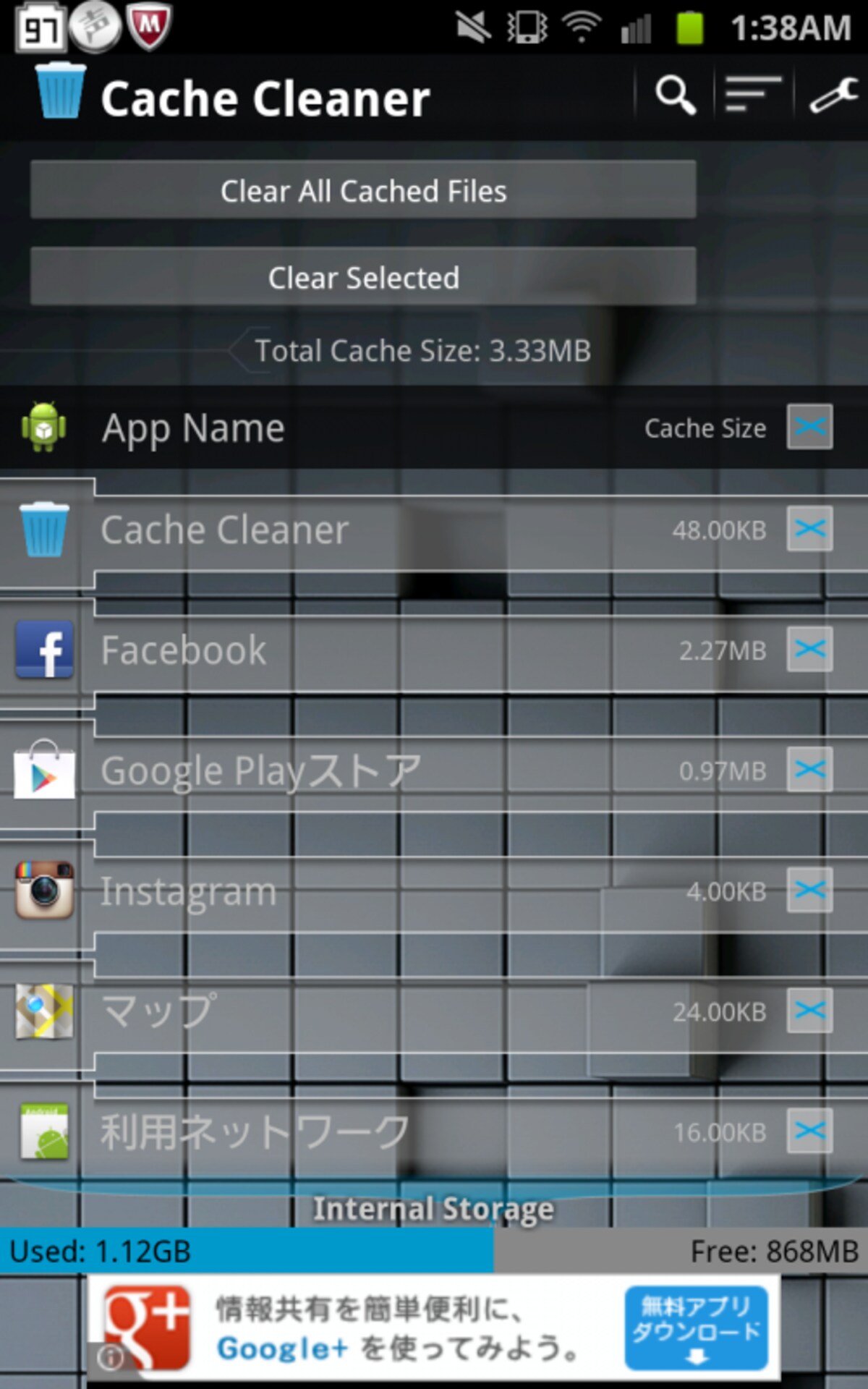Toggle the Instagram cache checkbox

pyautogui.click(x=809, y=890)
